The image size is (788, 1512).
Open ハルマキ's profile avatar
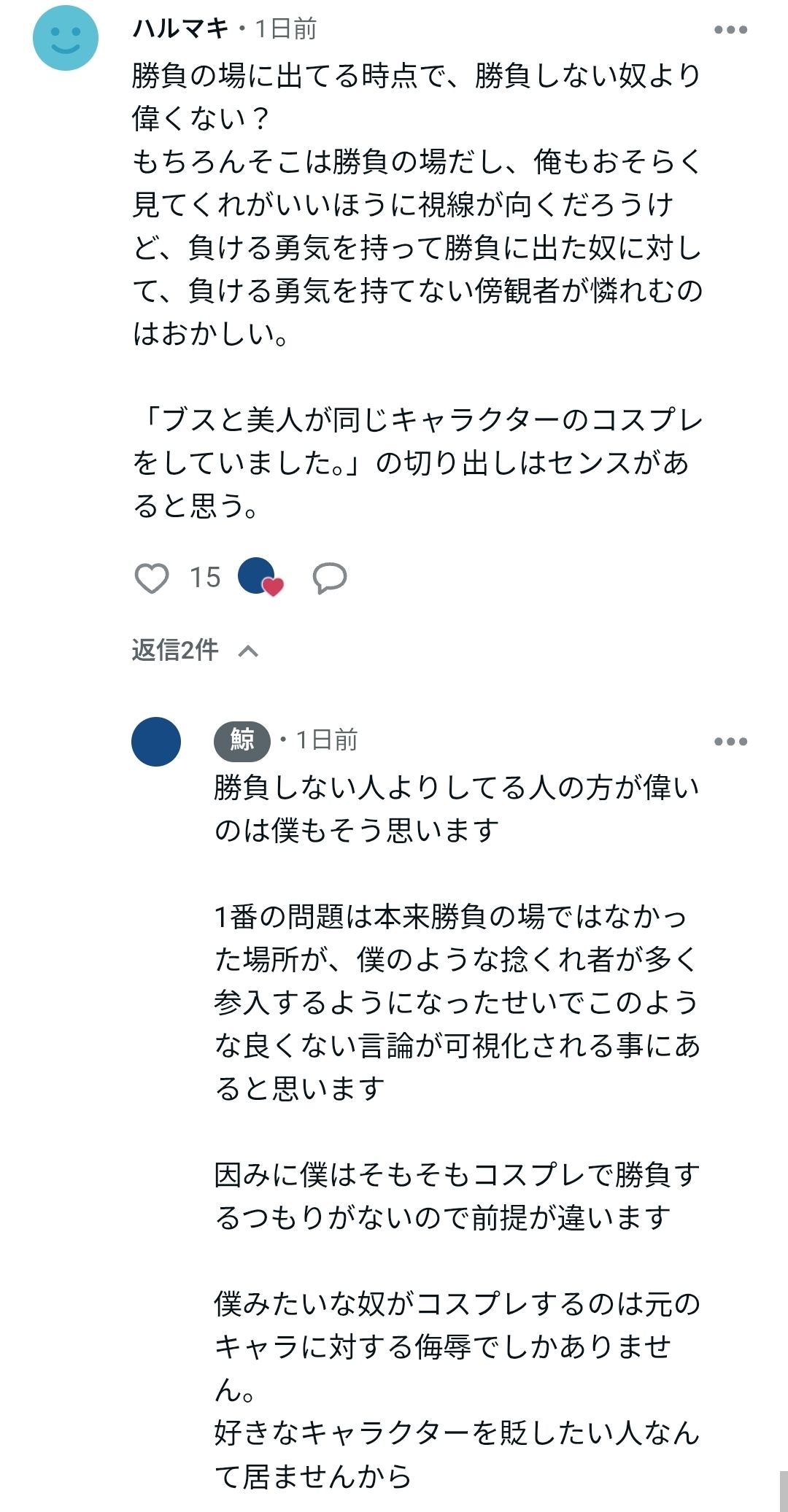(65, 38)
